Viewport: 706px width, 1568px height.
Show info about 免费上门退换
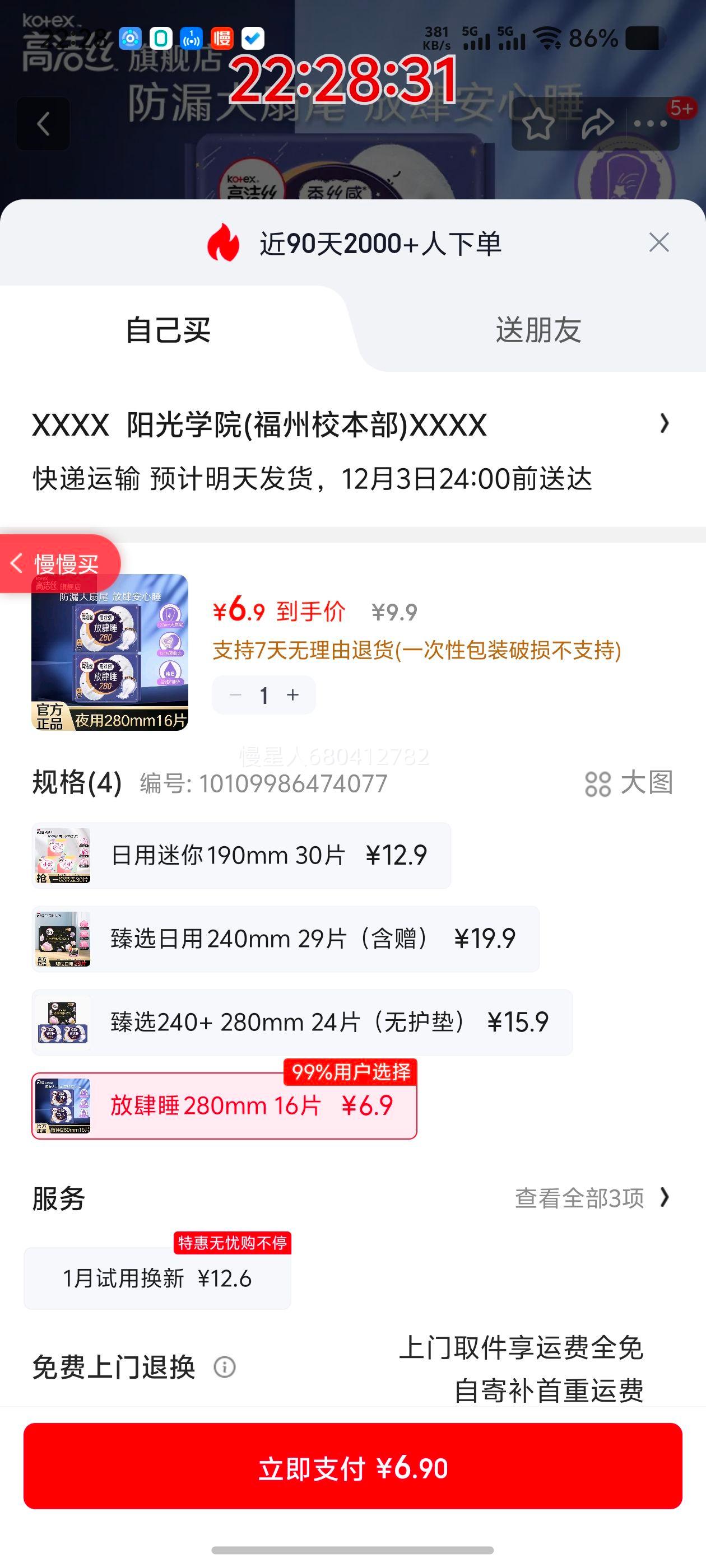[224, 1367]
